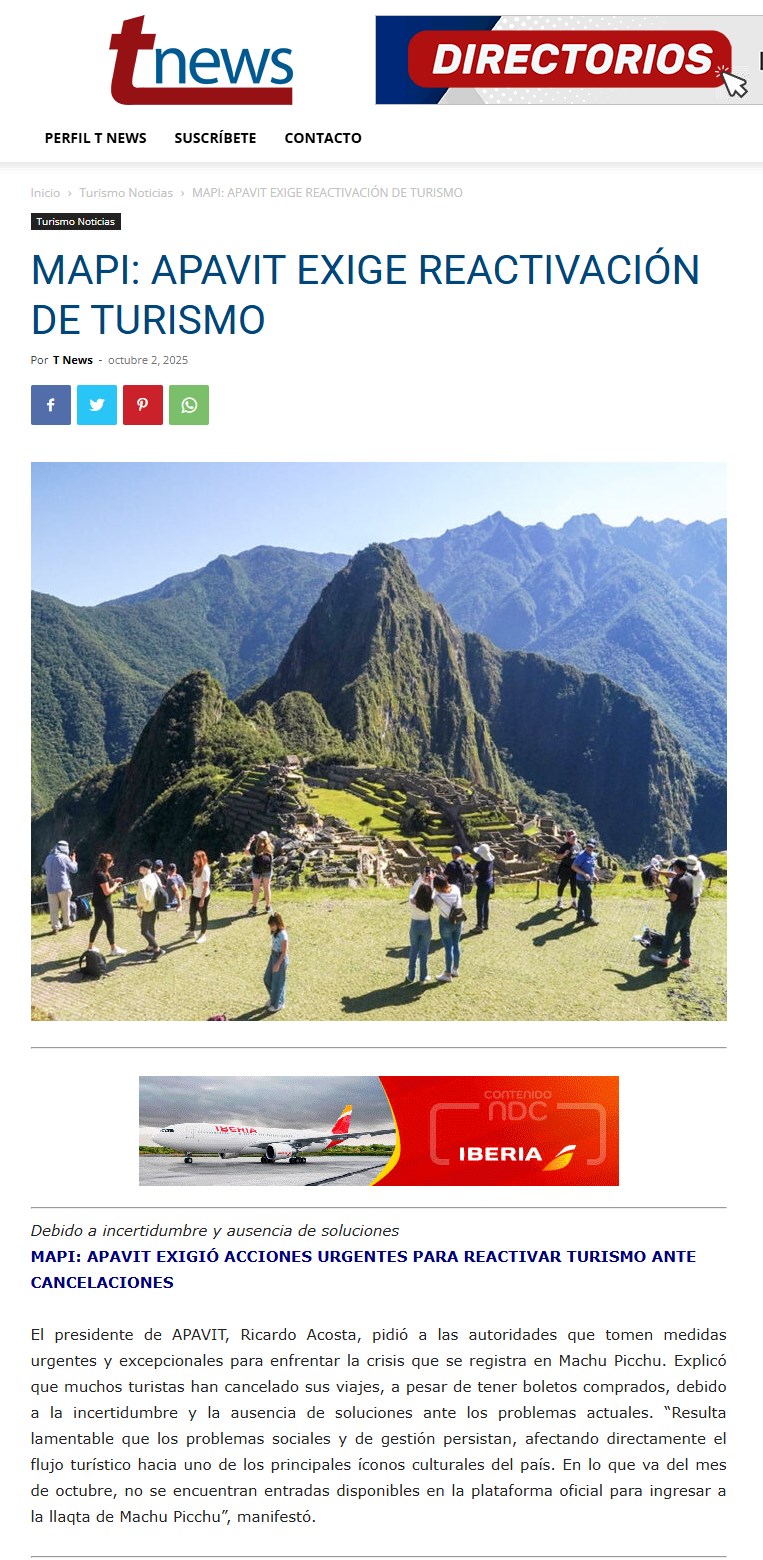Screen dimensions: 763x1560
Task: Tap the Inicio breadcrumb link
Action: (x=45, y=192)
